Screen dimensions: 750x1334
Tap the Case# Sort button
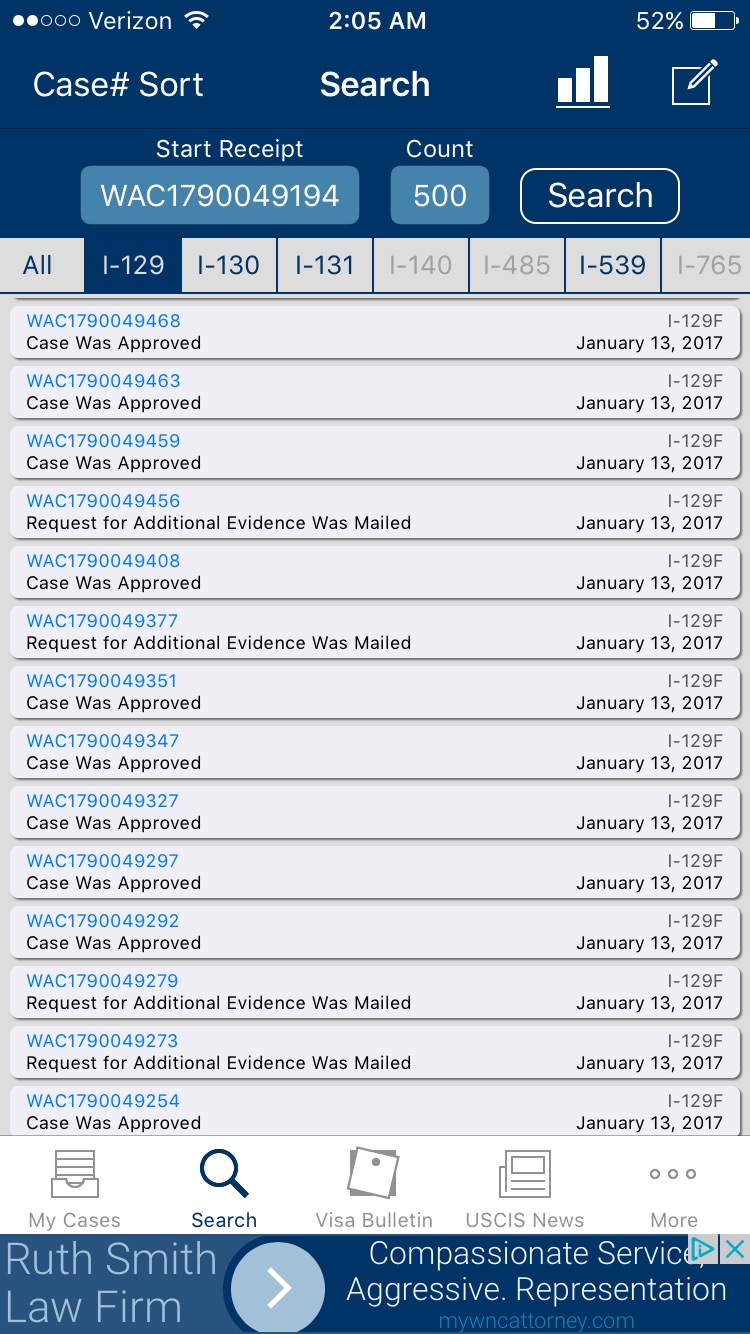click(118, 85)
